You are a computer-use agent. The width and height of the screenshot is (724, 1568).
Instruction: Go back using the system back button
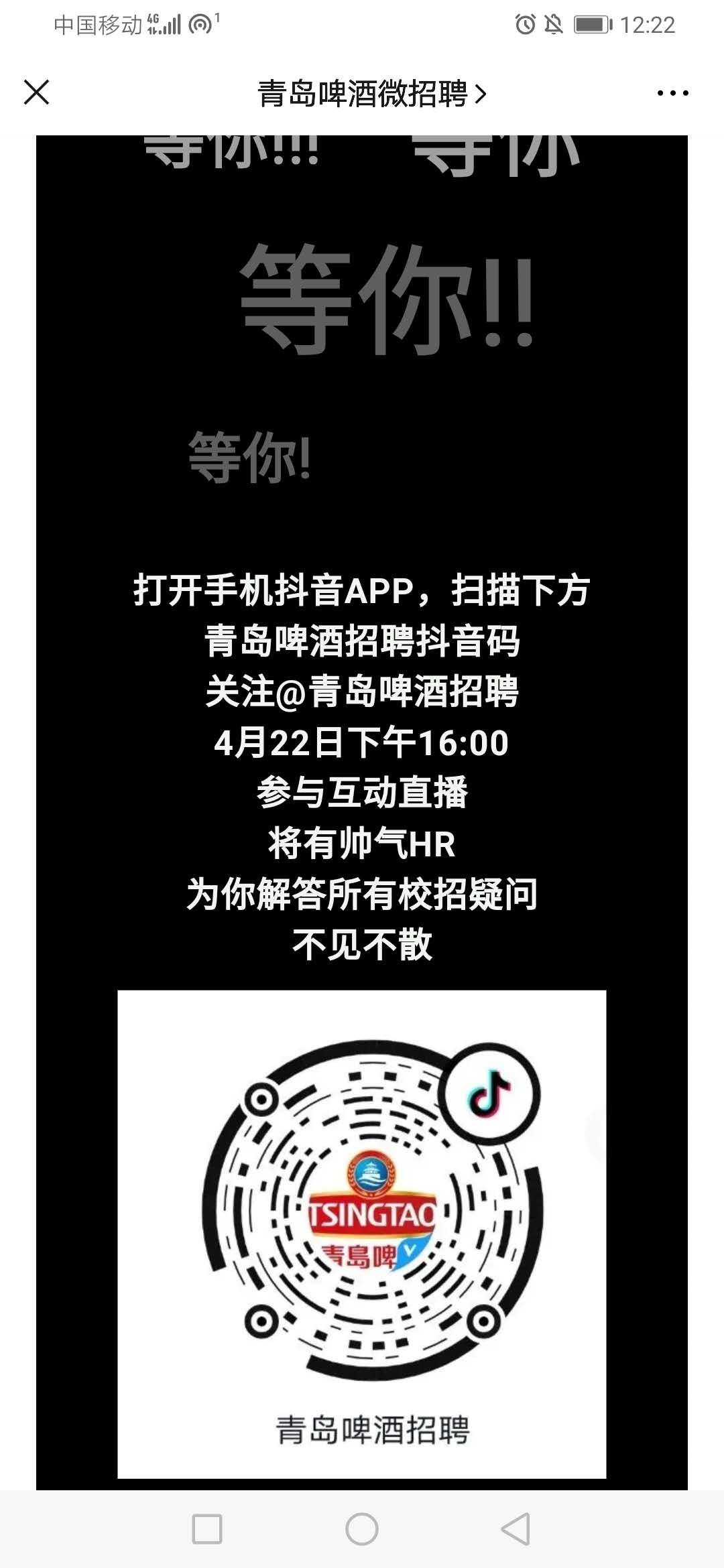click(x=516, y=1529)
